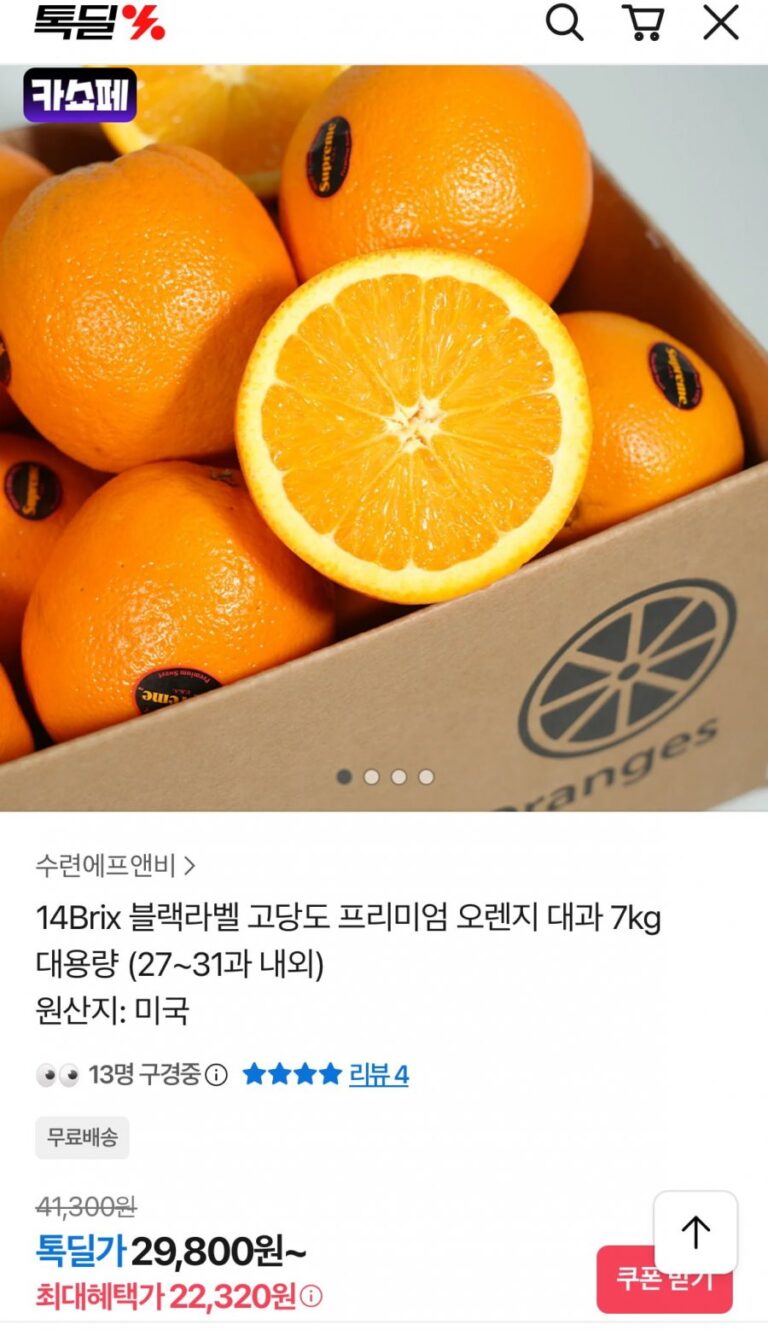Screen dimensions: 768x1330
Task: Show 최대혜택가 info details
Action: pyautogui.click(x=312, y=1297)
